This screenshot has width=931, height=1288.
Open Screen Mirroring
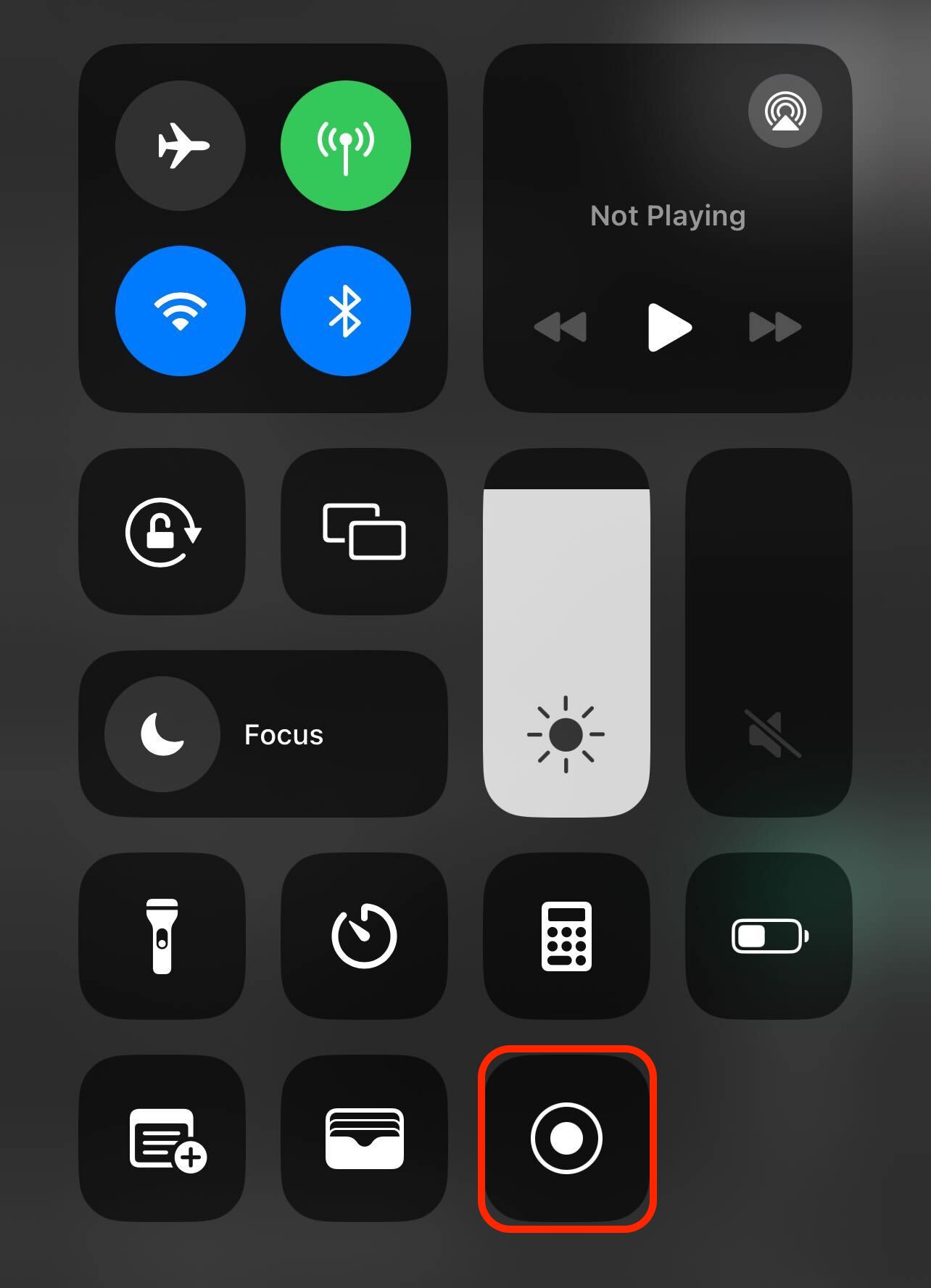(364, 531)
